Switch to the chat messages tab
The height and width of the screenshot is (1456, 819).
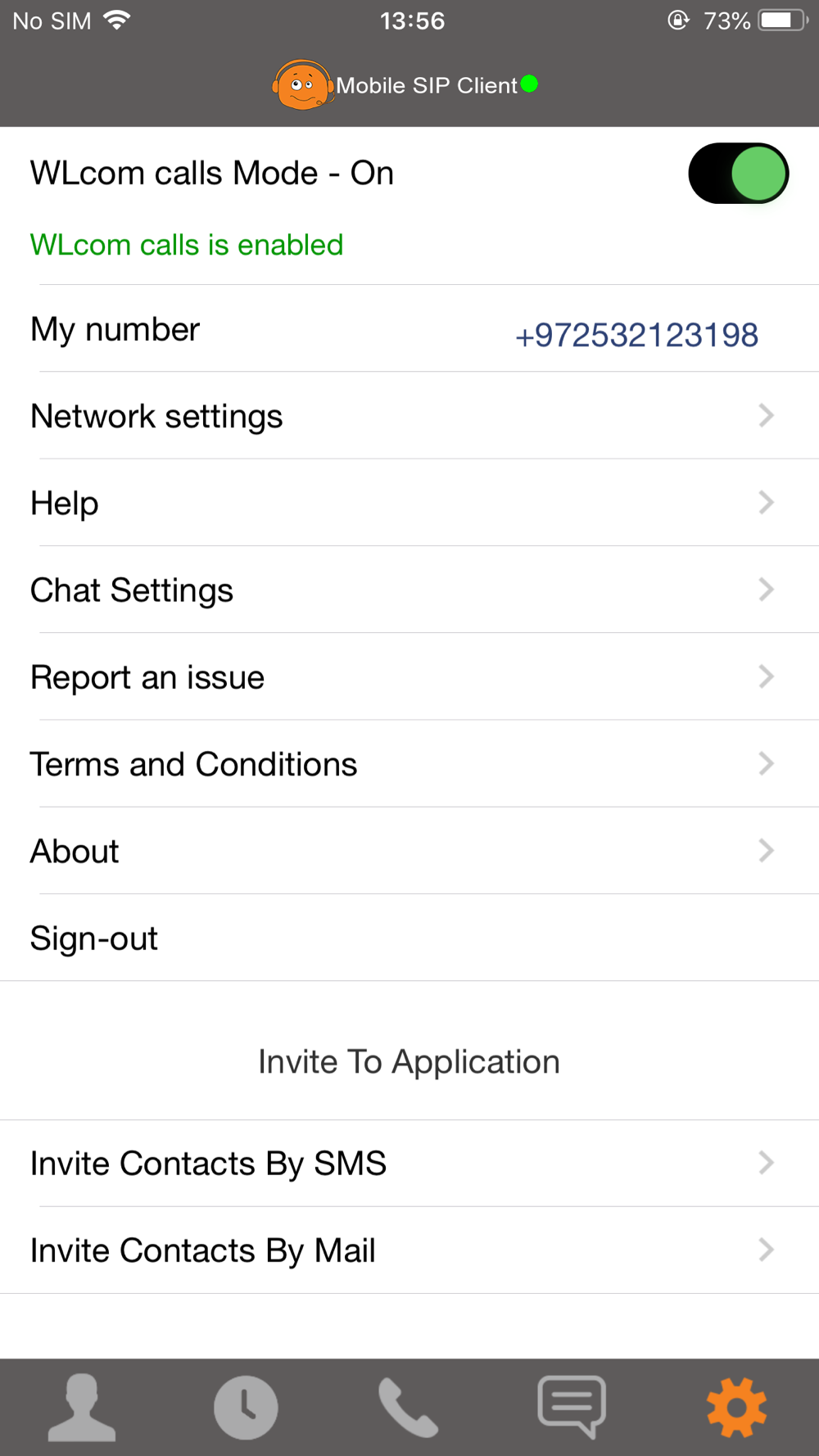tap(572, 1407)
